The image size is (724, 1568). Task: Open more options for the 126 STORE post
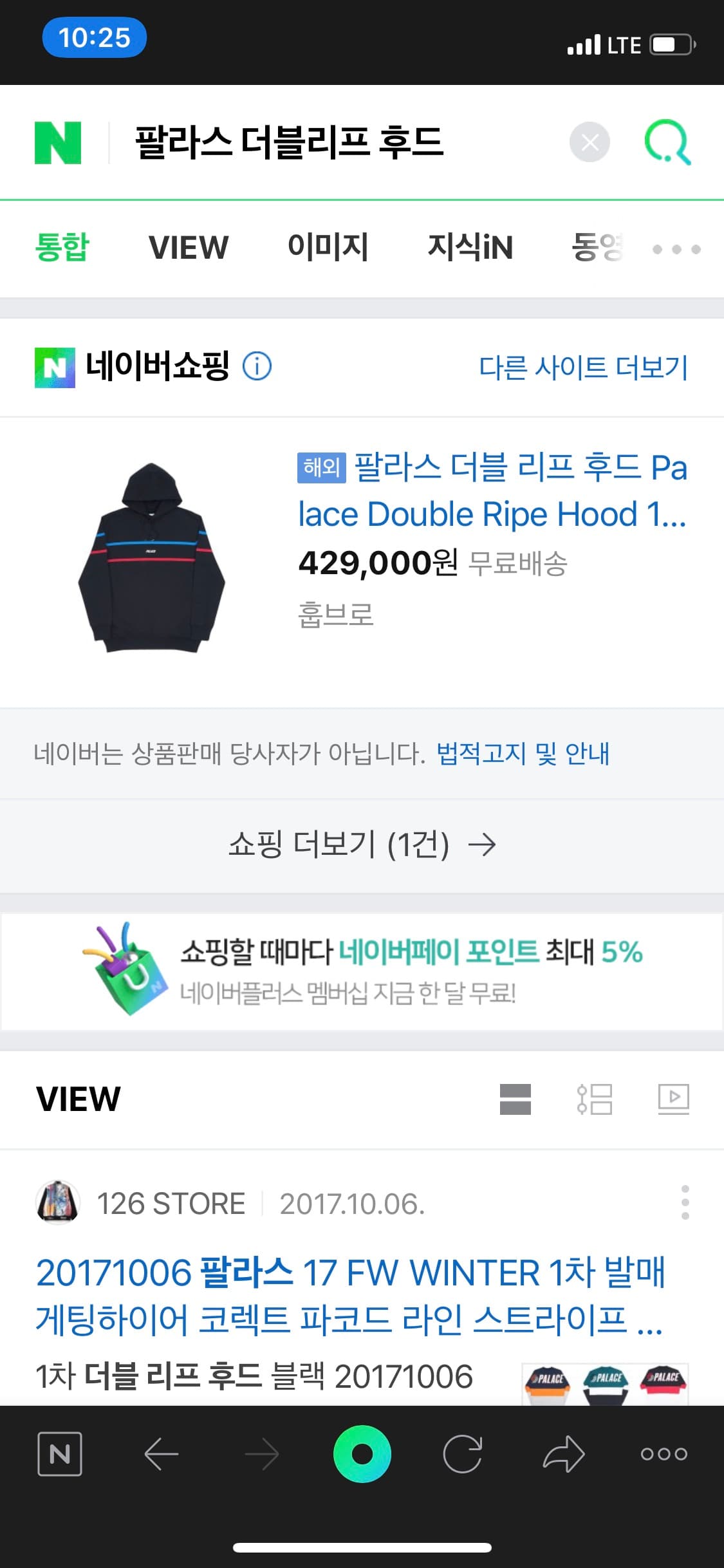[x=684, y=1202]
